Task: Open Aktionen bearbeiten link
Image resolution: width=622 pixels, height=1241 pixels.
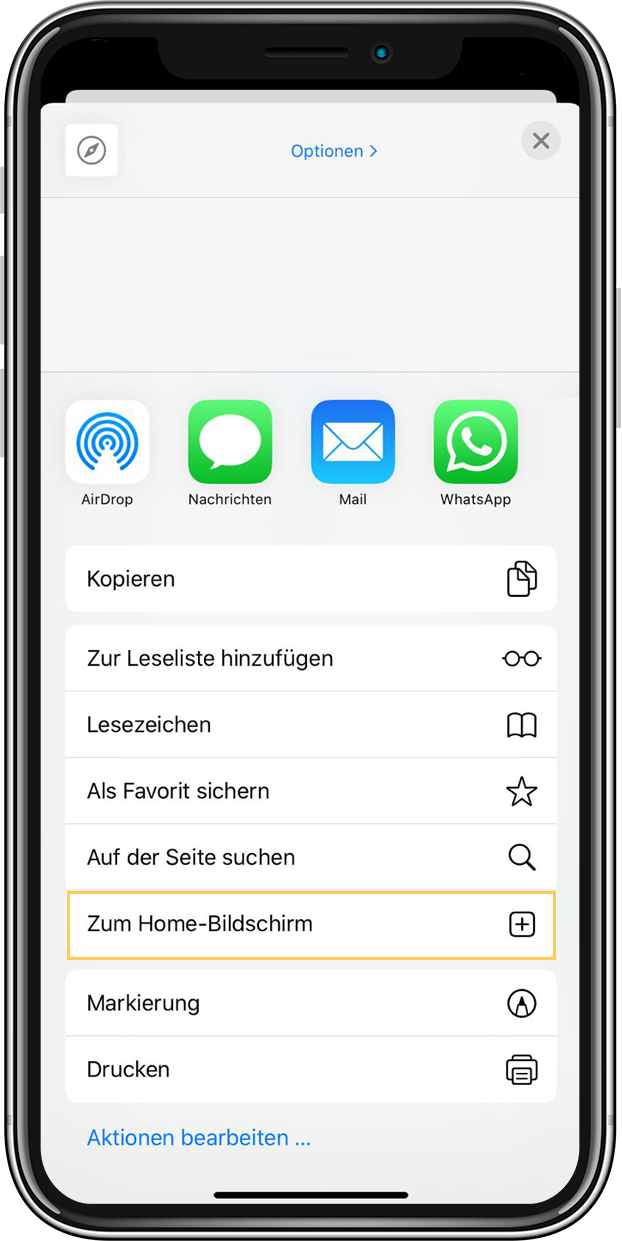Action: tap(199, 1138)
